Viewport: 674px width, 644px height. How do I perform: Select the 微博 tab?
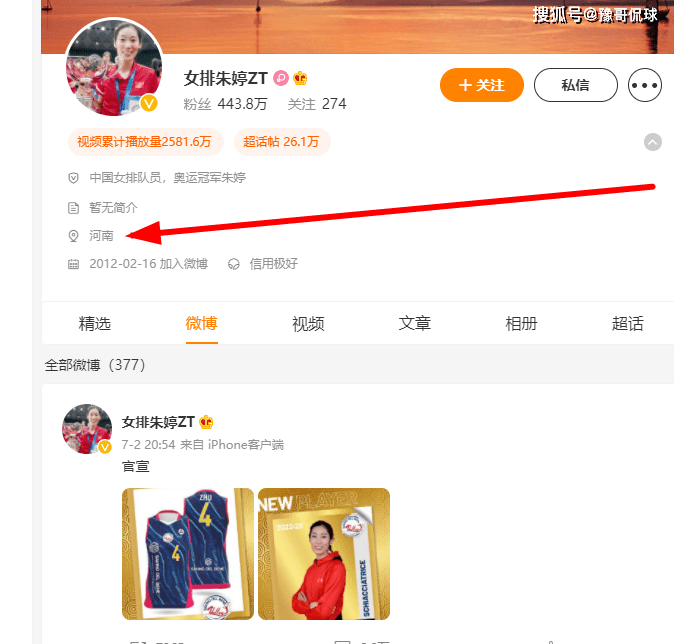pyautogui.click(x=201, y=323)
